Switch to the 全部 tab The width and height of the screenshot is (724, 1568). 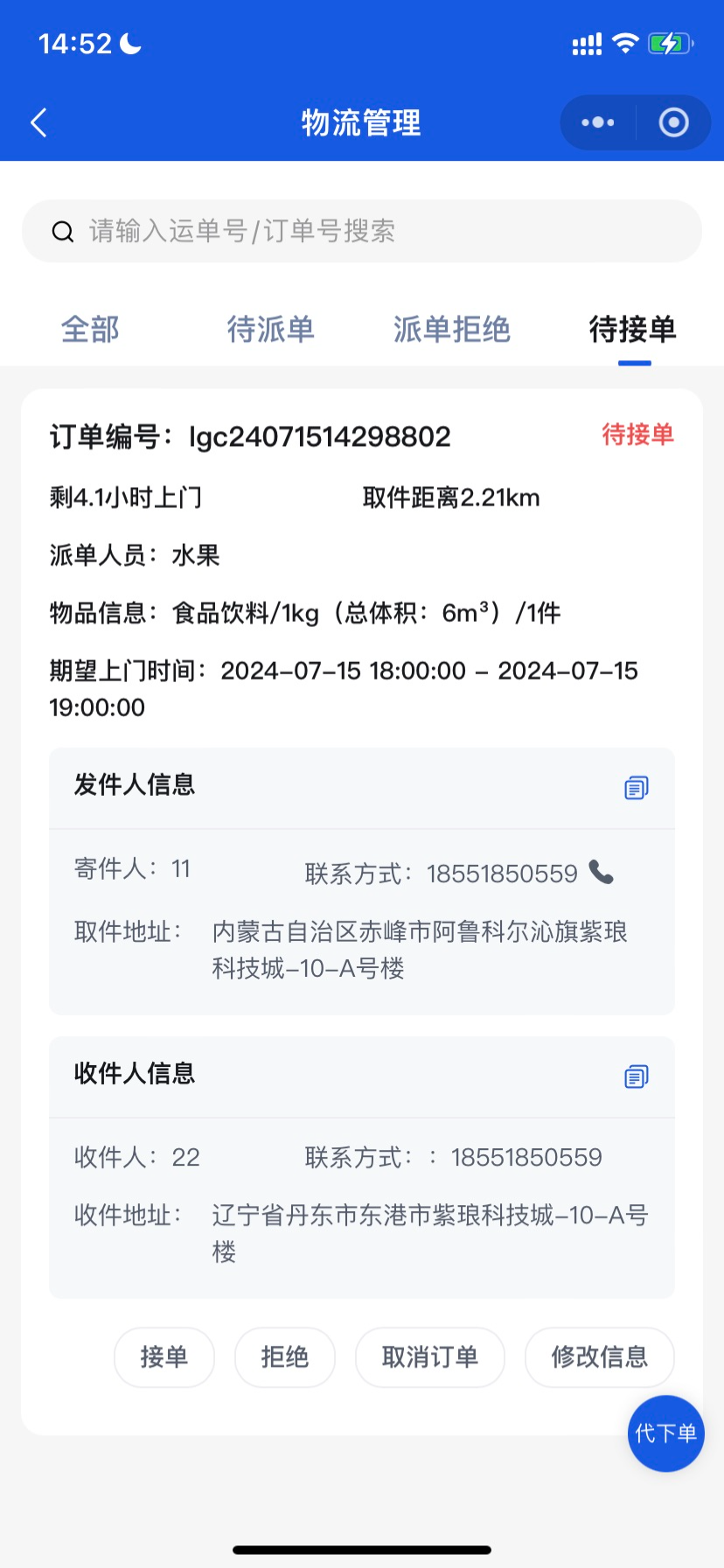(x=90, y=330)
